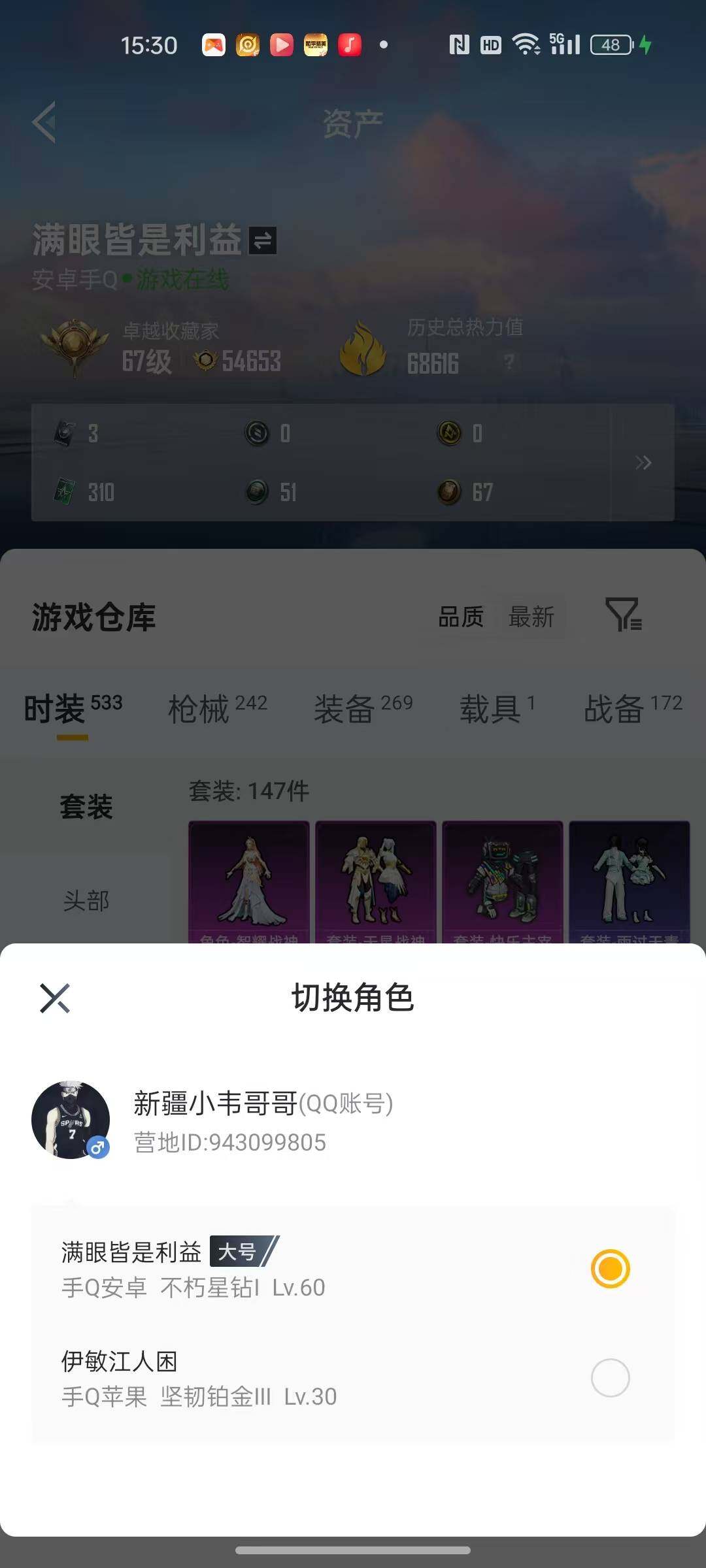706x1568 pixels.
Task: Click the battery indicator showing 48
Action: point(608,43)
